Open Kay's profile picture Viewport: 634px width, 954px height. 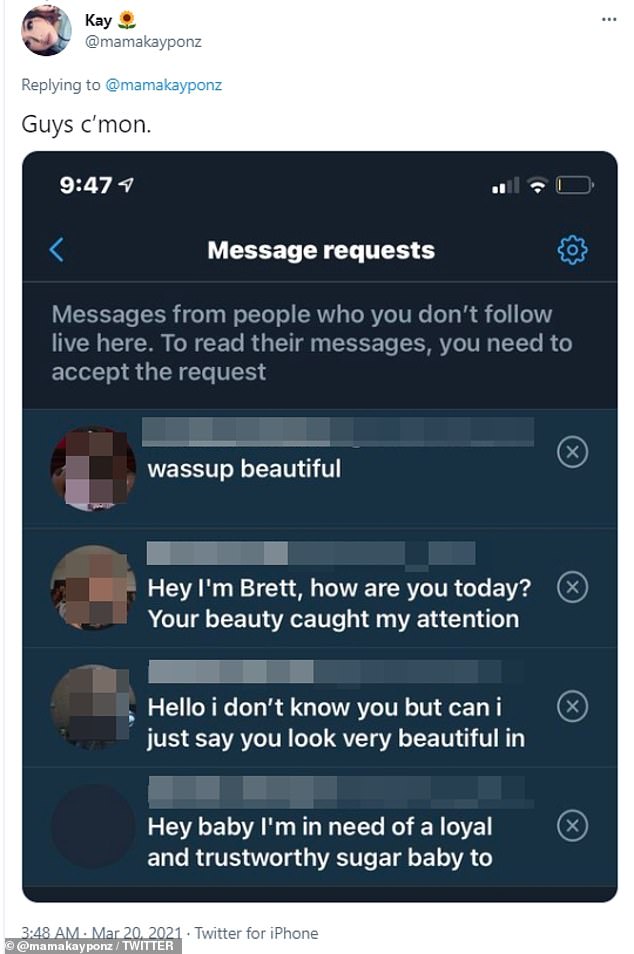pos(46,30)
